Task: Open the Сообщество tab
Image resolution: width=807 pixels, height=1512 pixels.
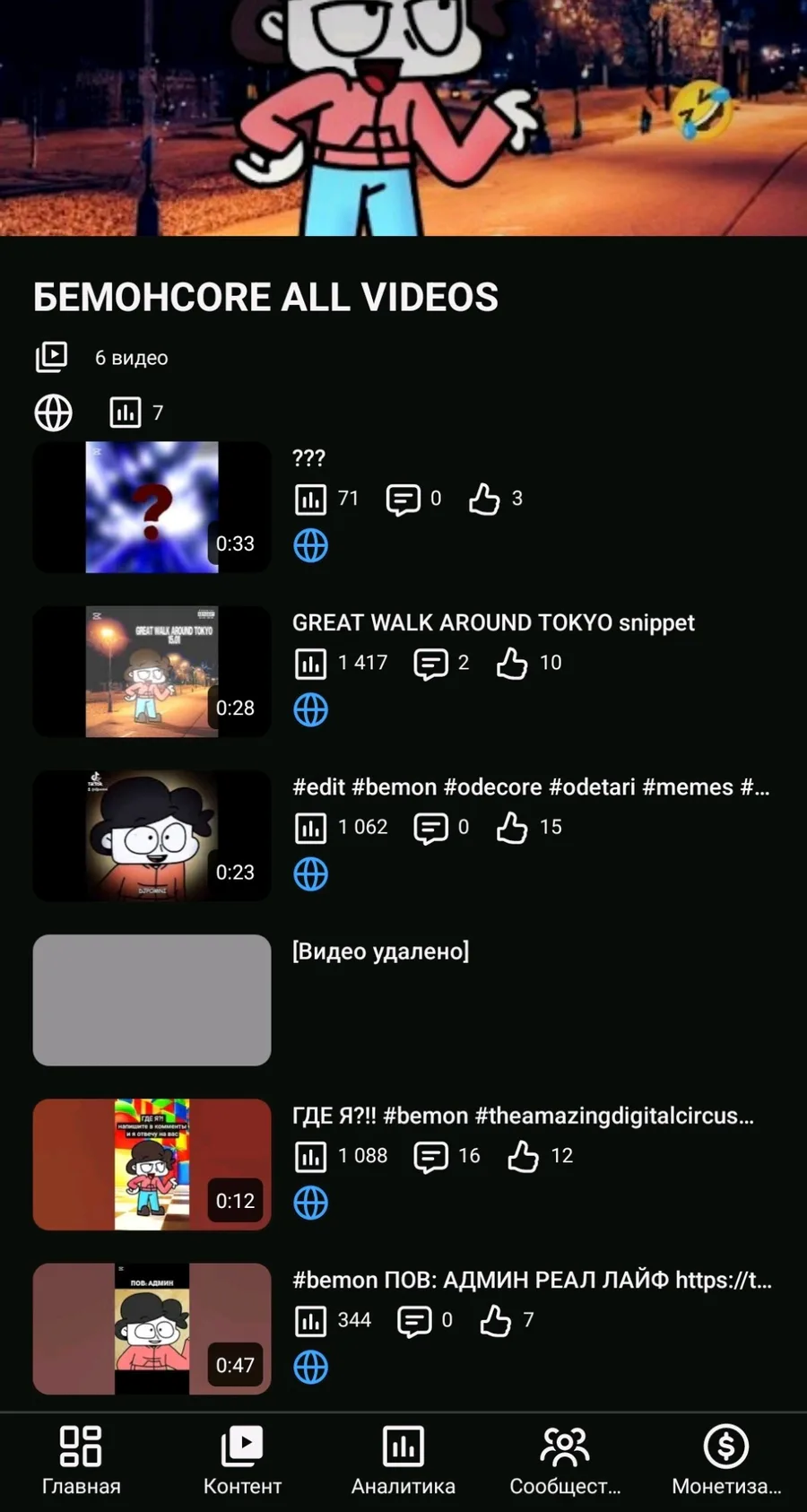Action: coord(565,1461)
